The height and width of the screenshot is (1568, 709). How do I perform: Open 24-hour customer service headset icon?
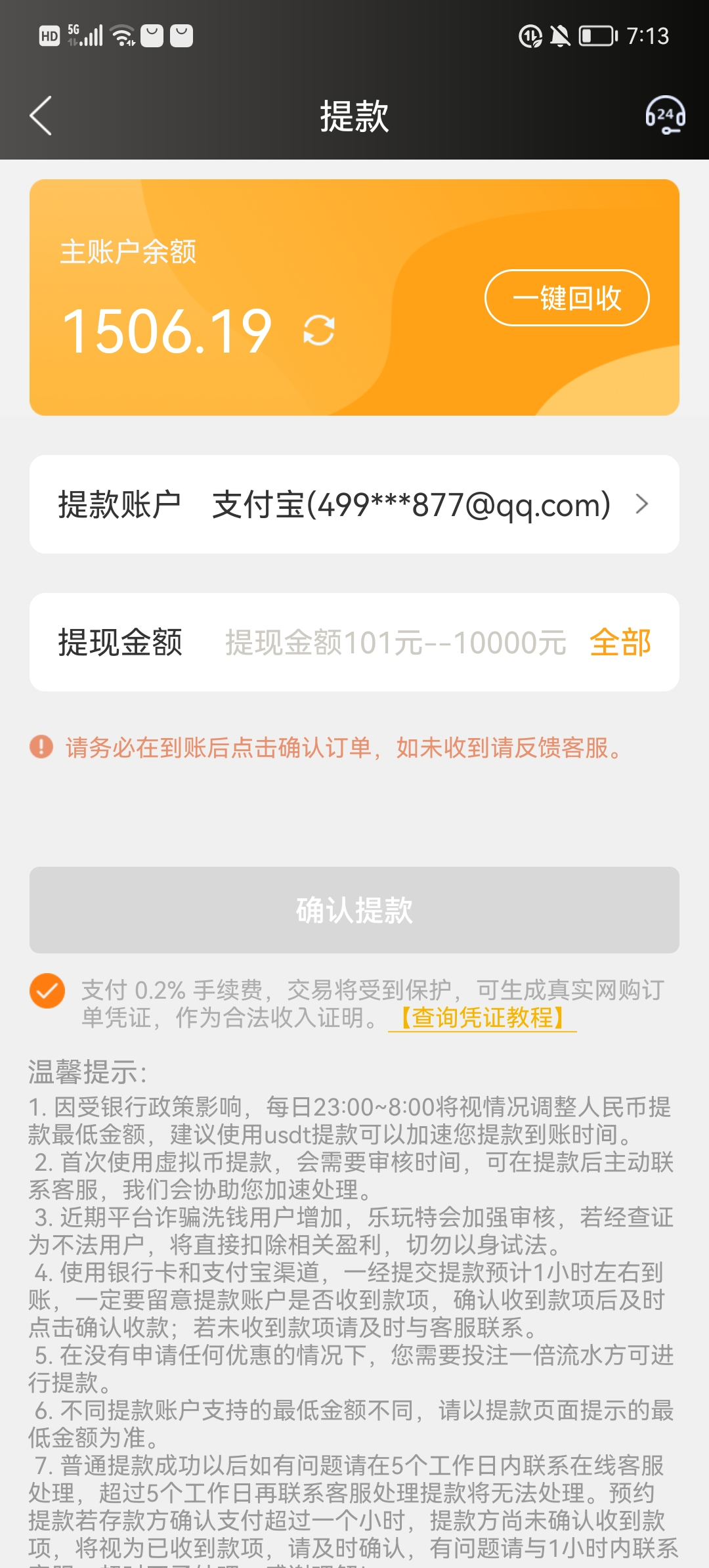pyautogui.click(x=665, y=116)
